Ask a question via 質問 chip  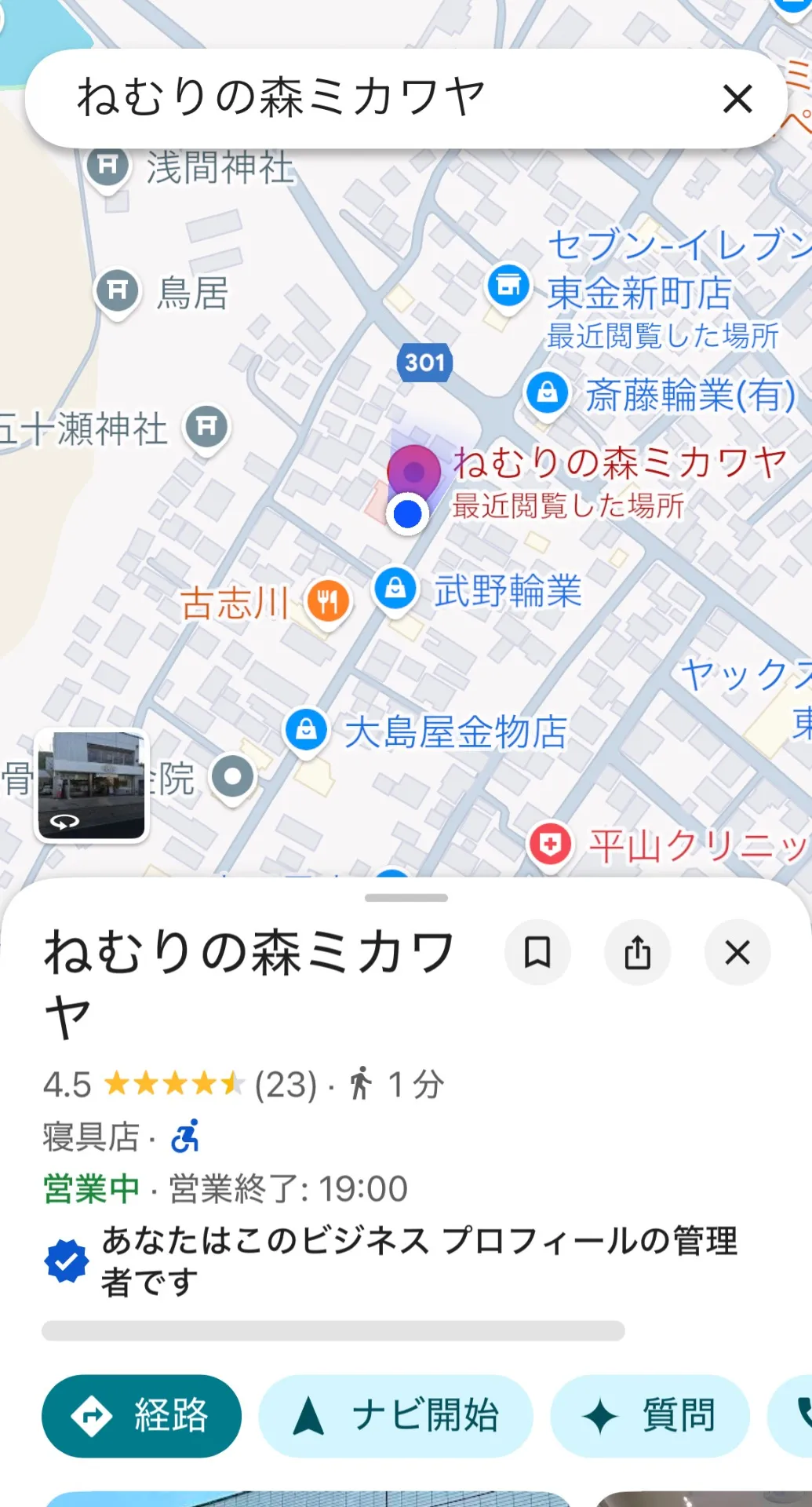[650, 1416]
